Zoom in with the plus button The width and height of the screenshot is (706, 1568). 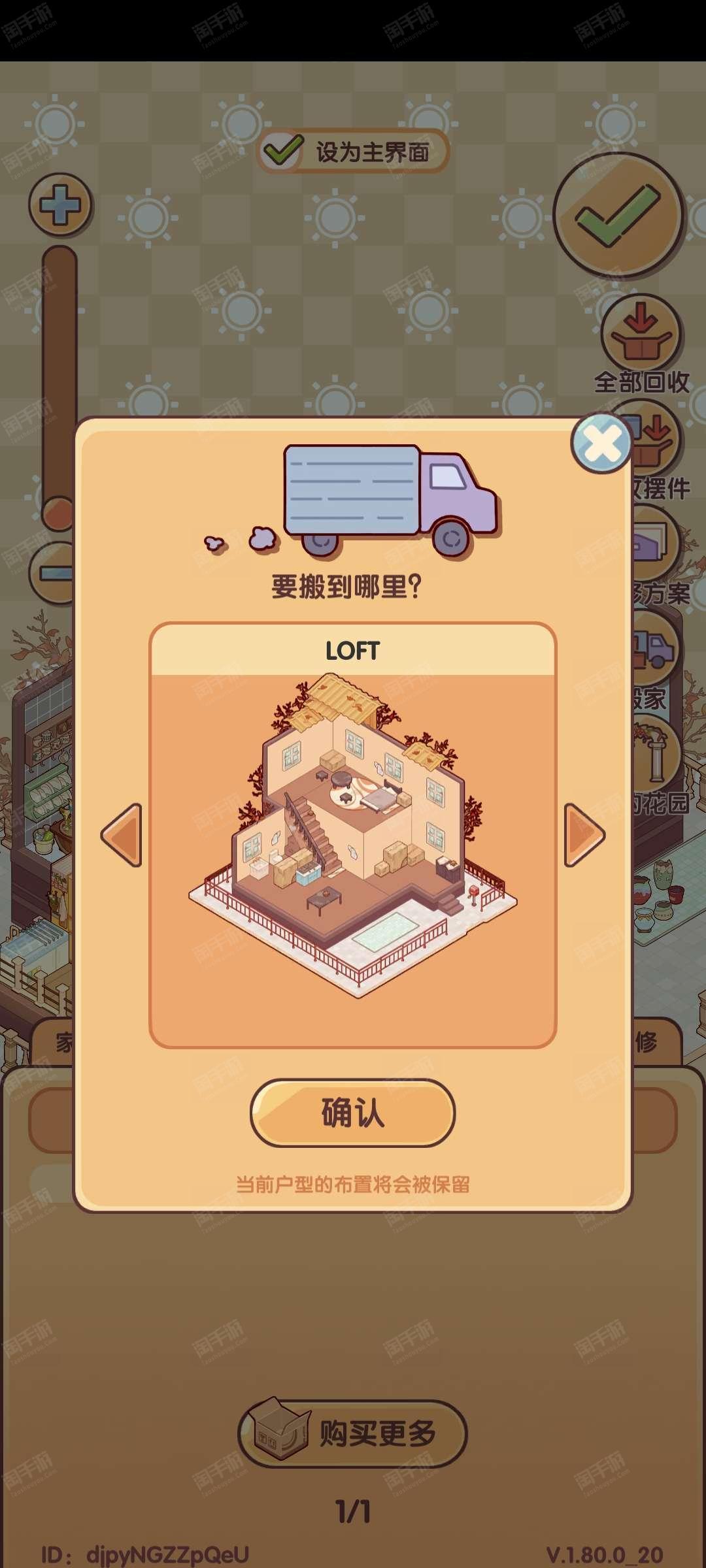(x=60, y=205)
